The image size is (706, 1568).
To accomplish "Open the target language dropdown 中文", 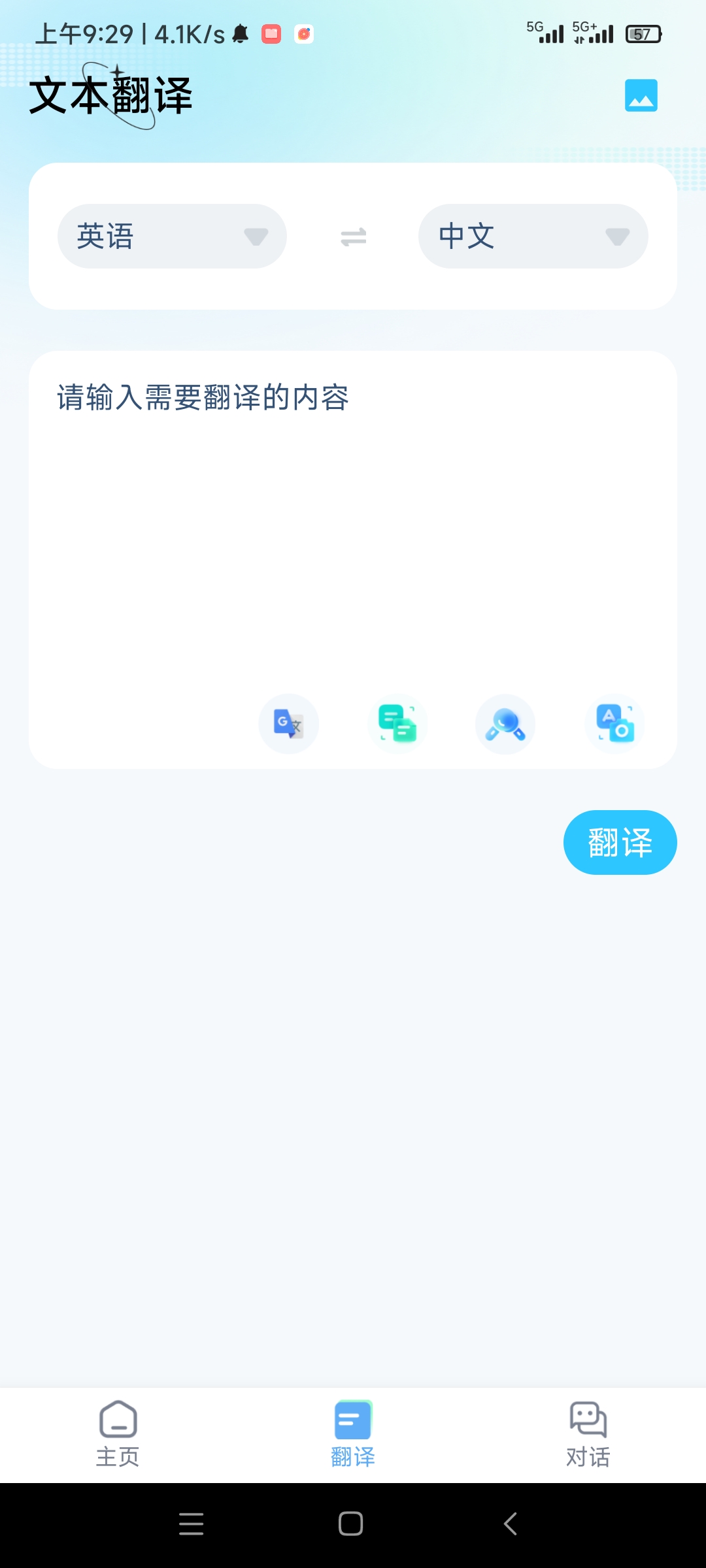I will [533, 237].
